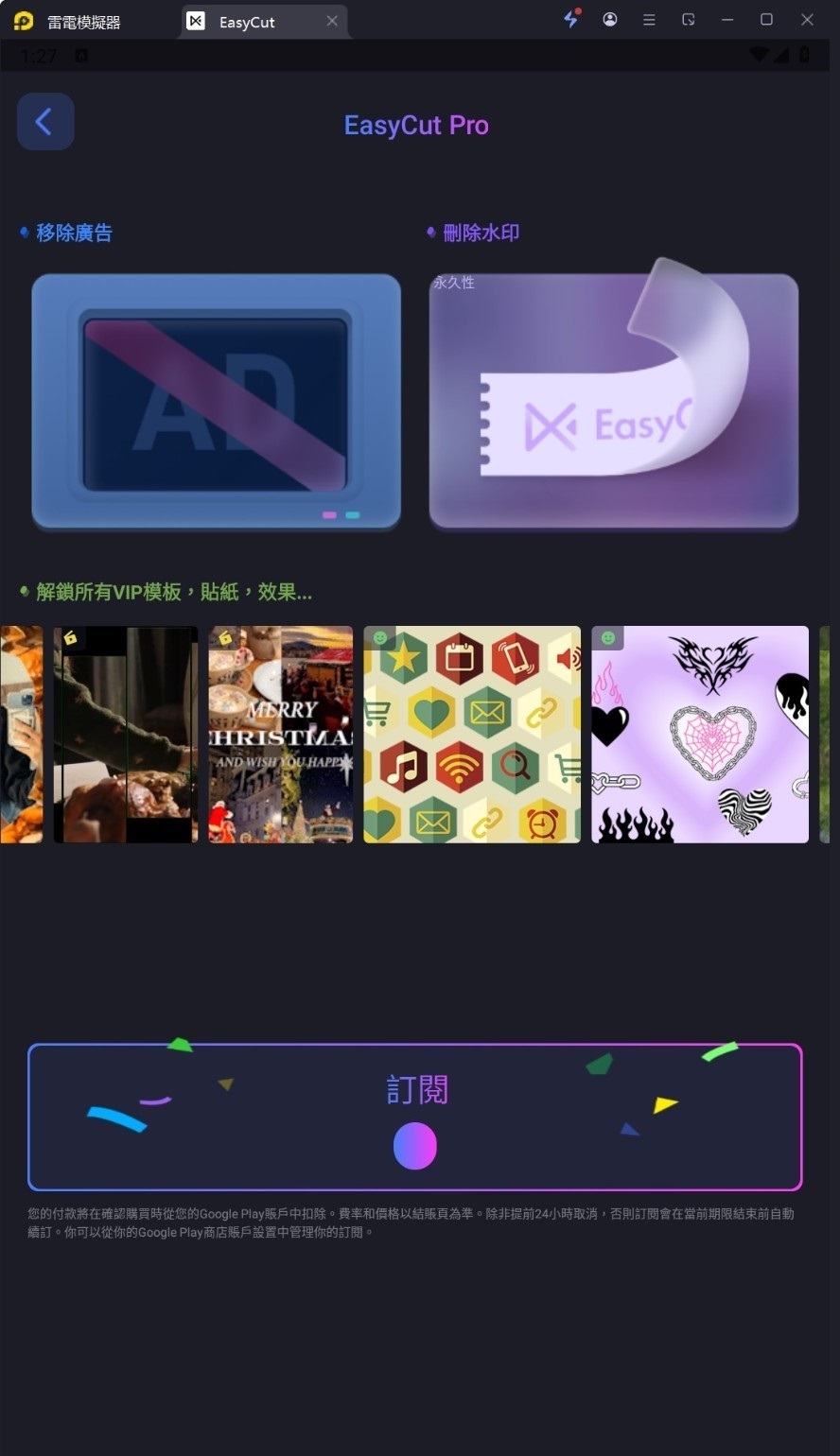Open the emulator's hamburger menu
Screen dimensions: 840x1456
[649, 20]
